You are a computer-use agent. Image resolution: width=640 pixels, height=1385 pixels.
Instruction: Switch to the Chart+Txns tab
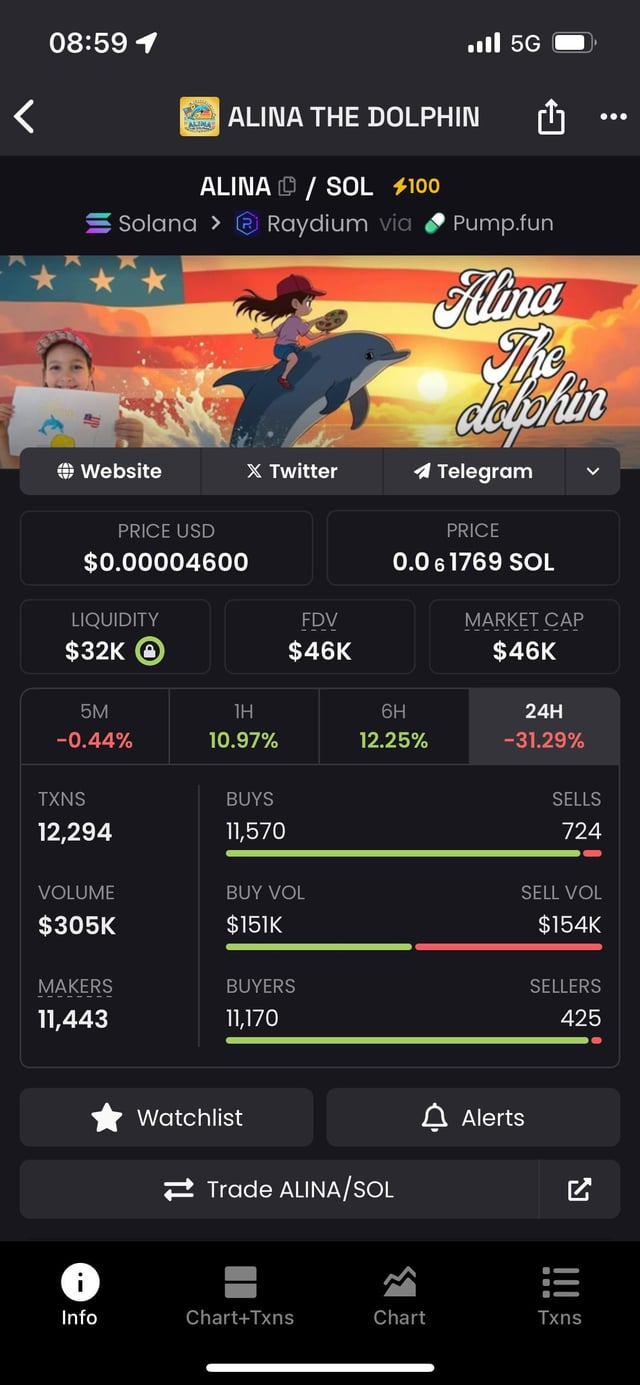[240, 1295]
